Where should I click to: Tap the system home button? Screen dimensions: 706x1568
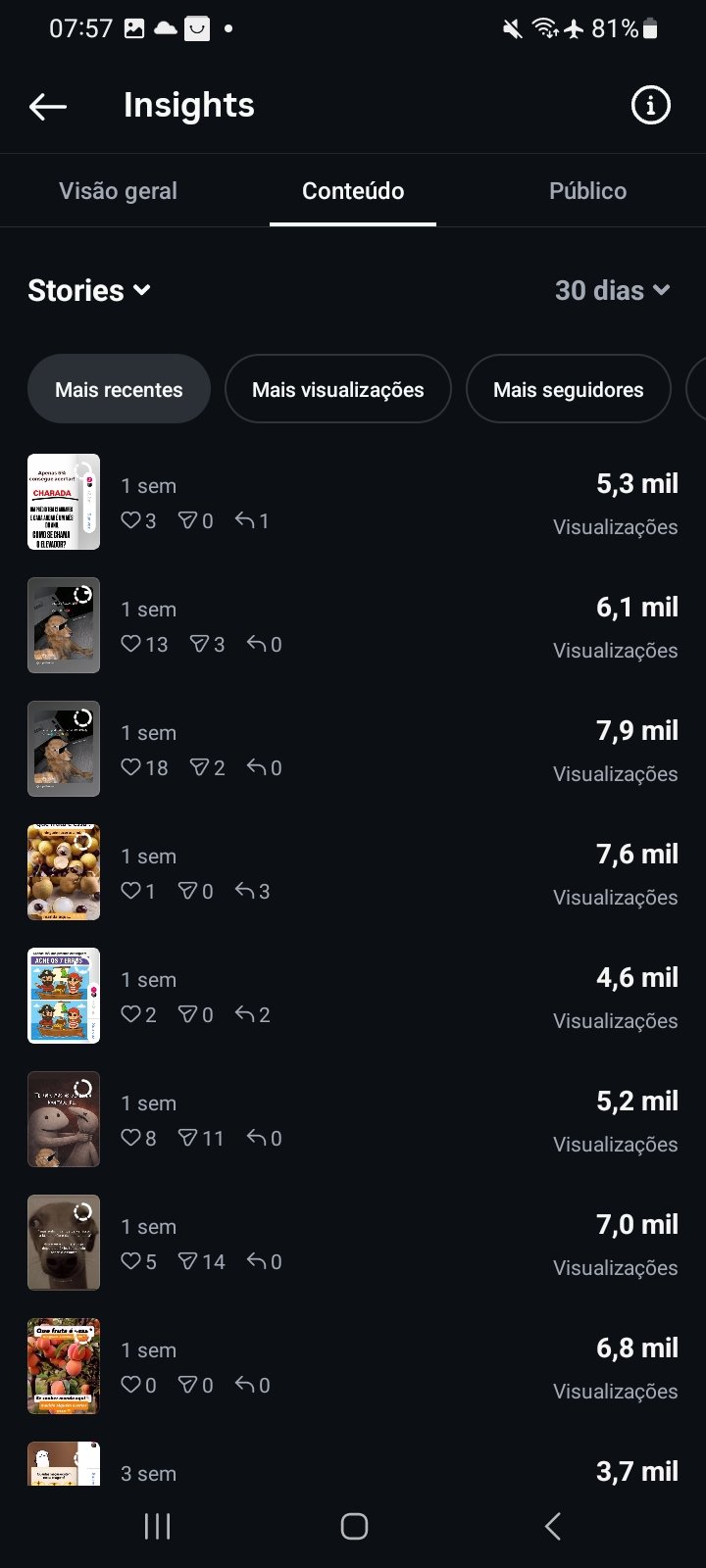(354, 1526)
